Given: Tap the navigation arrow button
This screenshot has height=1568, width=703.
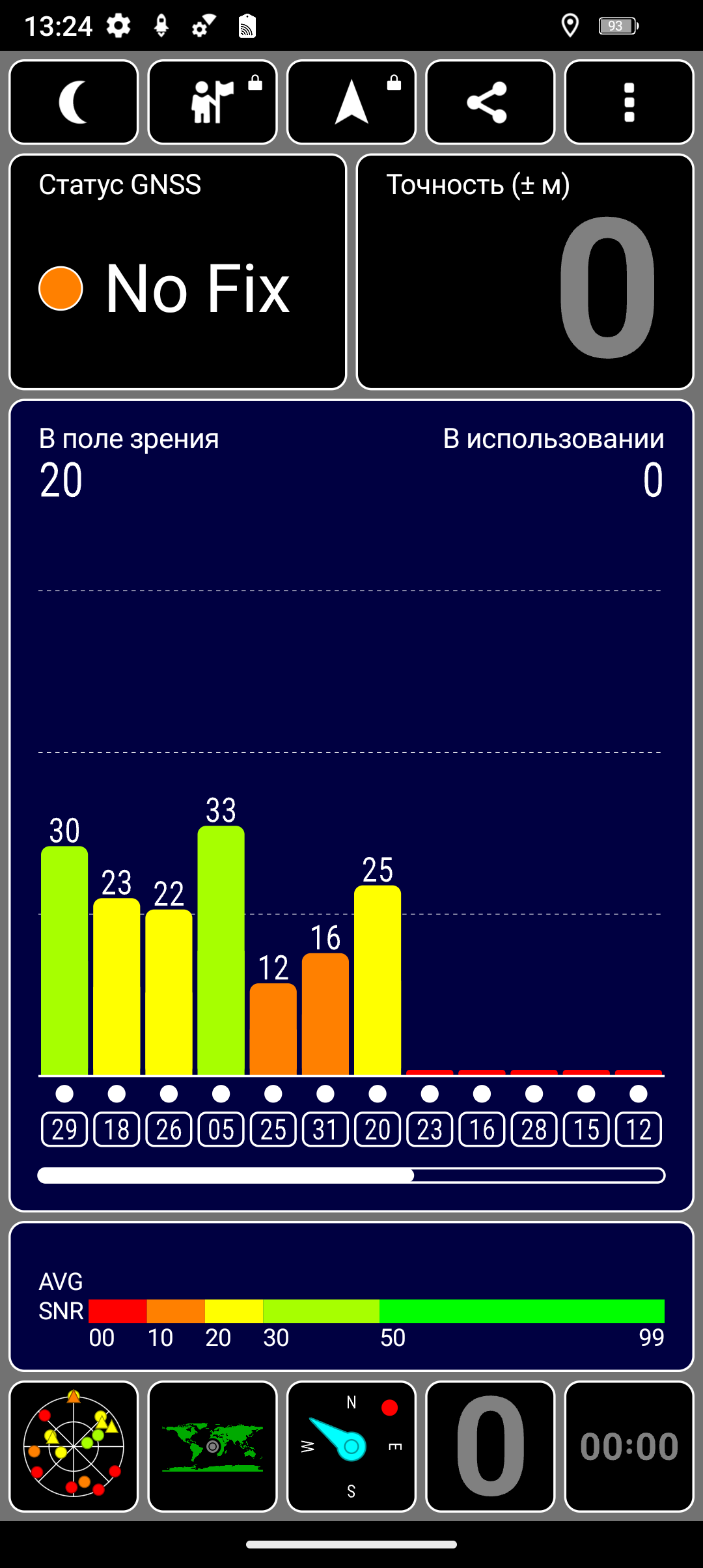Looking at the screenshot, I should click(x=351, y=102).
